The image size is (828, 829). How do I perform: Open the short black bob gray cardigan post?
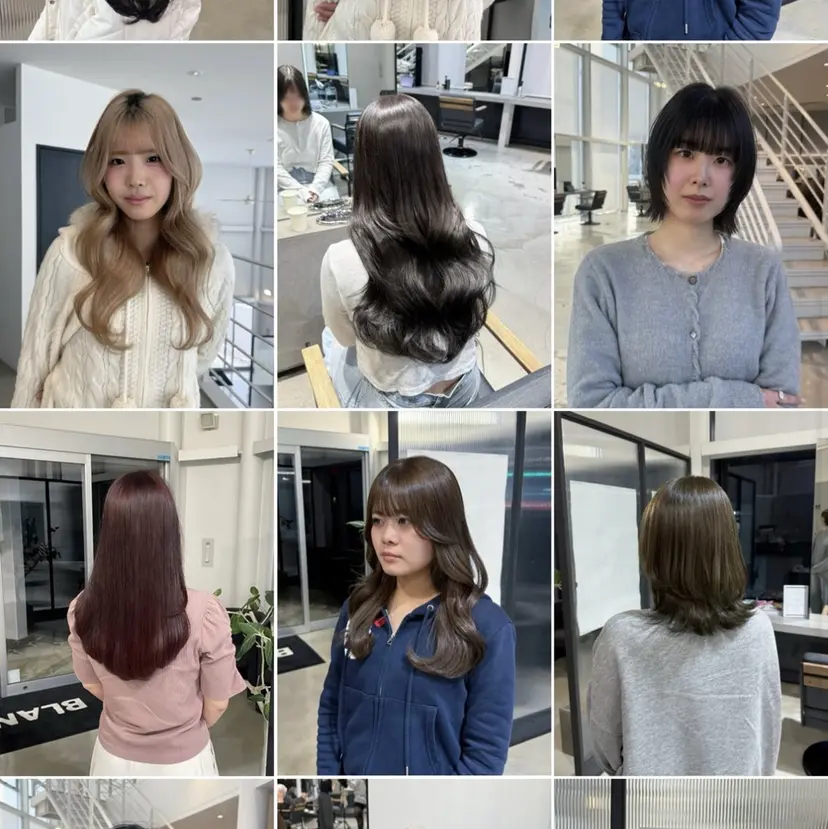click(x=691, y=225)
